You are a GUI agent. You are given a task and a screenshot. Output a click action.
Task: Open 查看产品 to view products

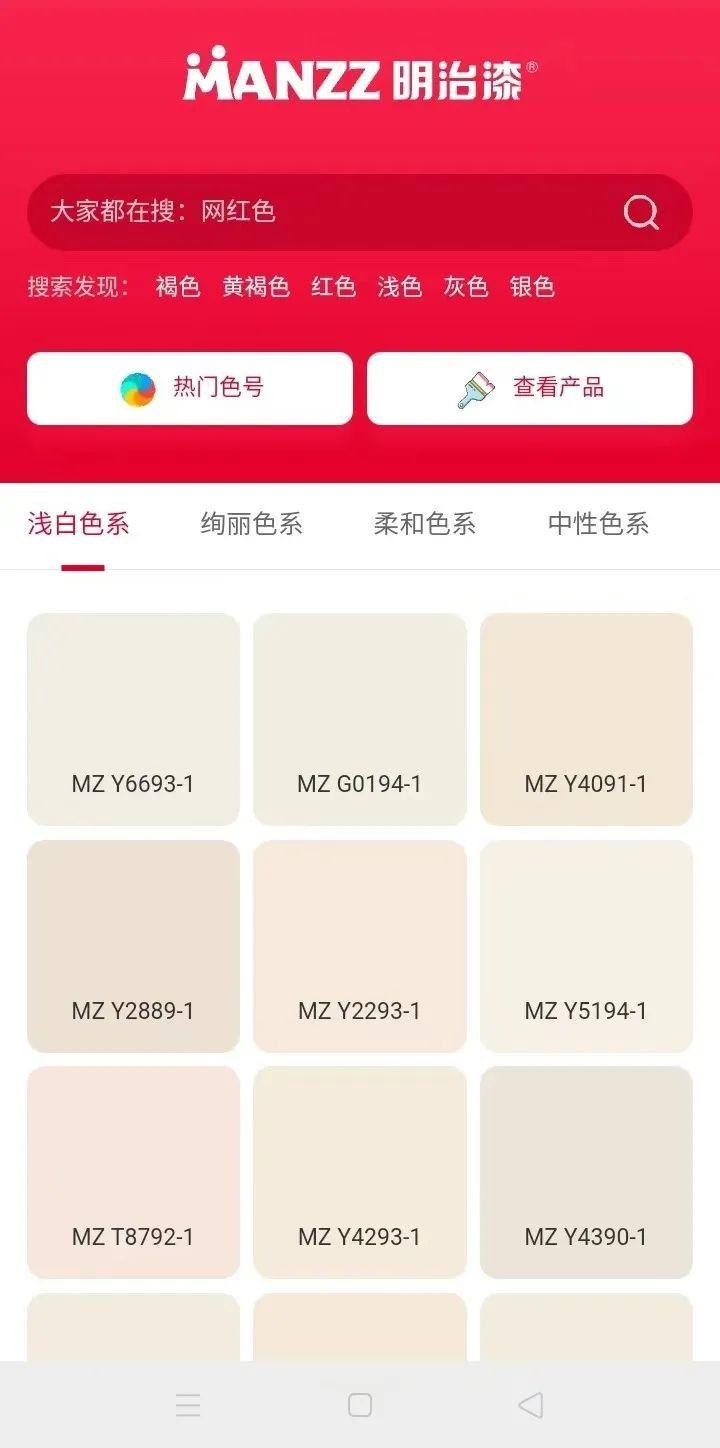pos(530,388)
